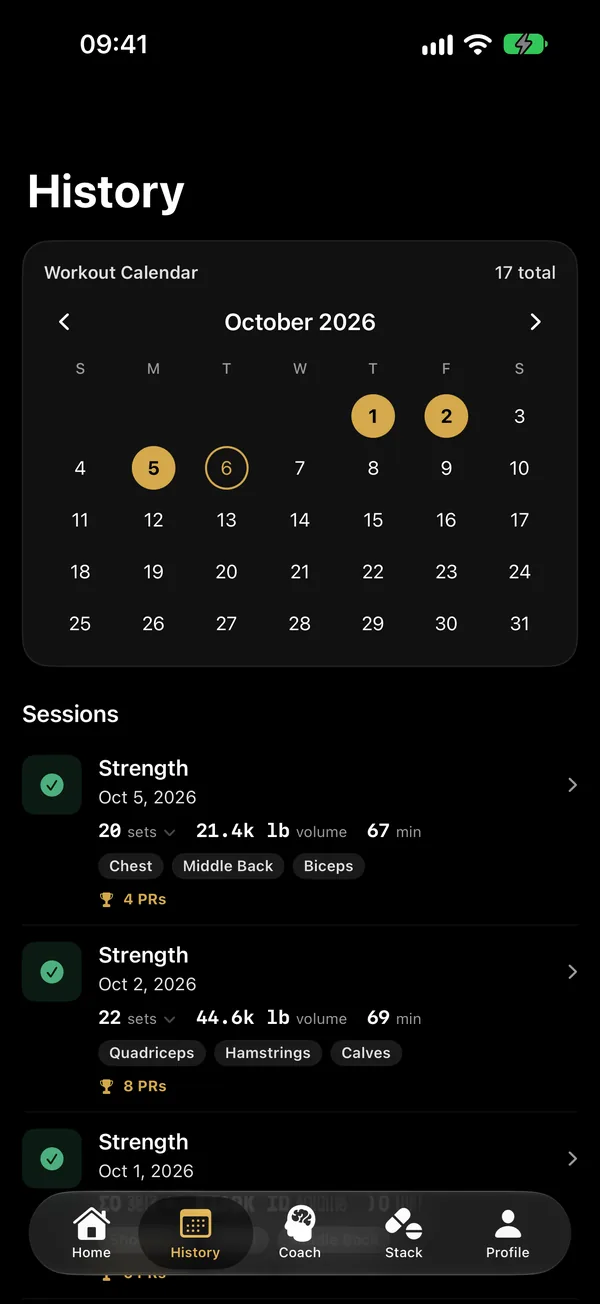600x1304 pixels.
Task: Select October 5 on the calendar
Action: (x=153, y=468)
